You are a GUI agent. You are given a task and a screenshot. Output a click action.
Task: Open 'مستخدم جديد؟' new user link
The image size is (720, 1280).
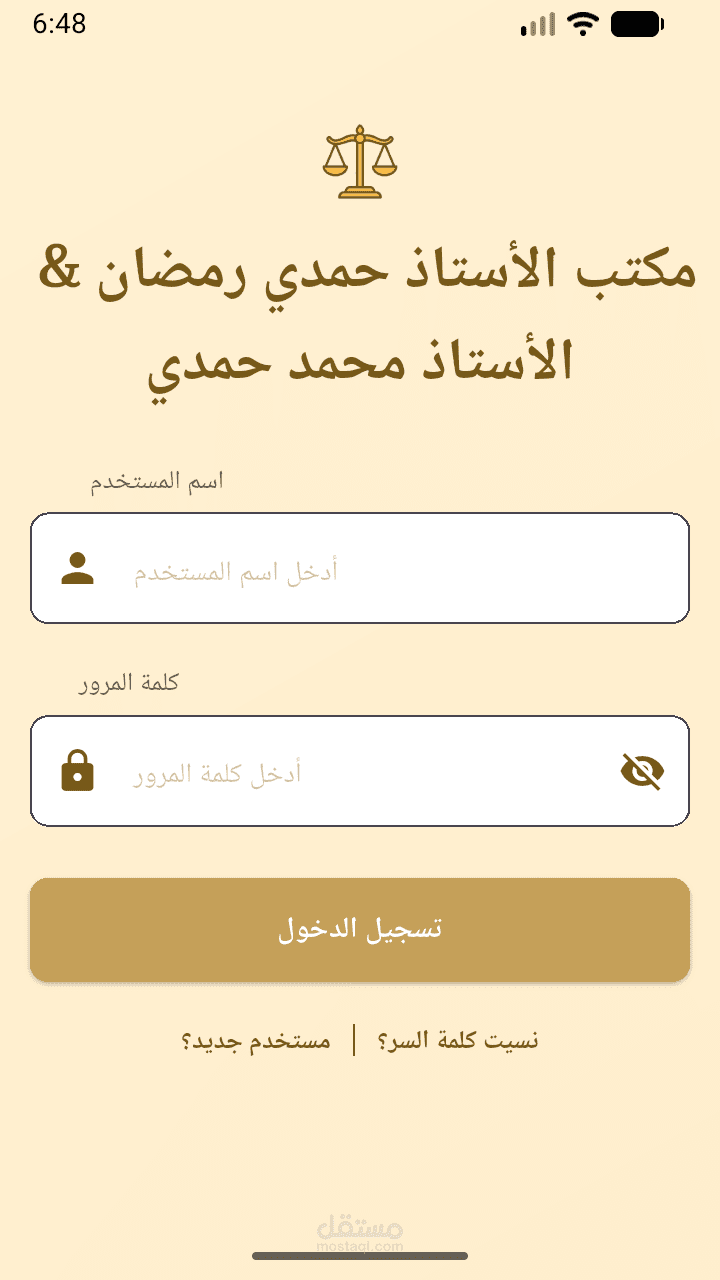coord(256,1040)
